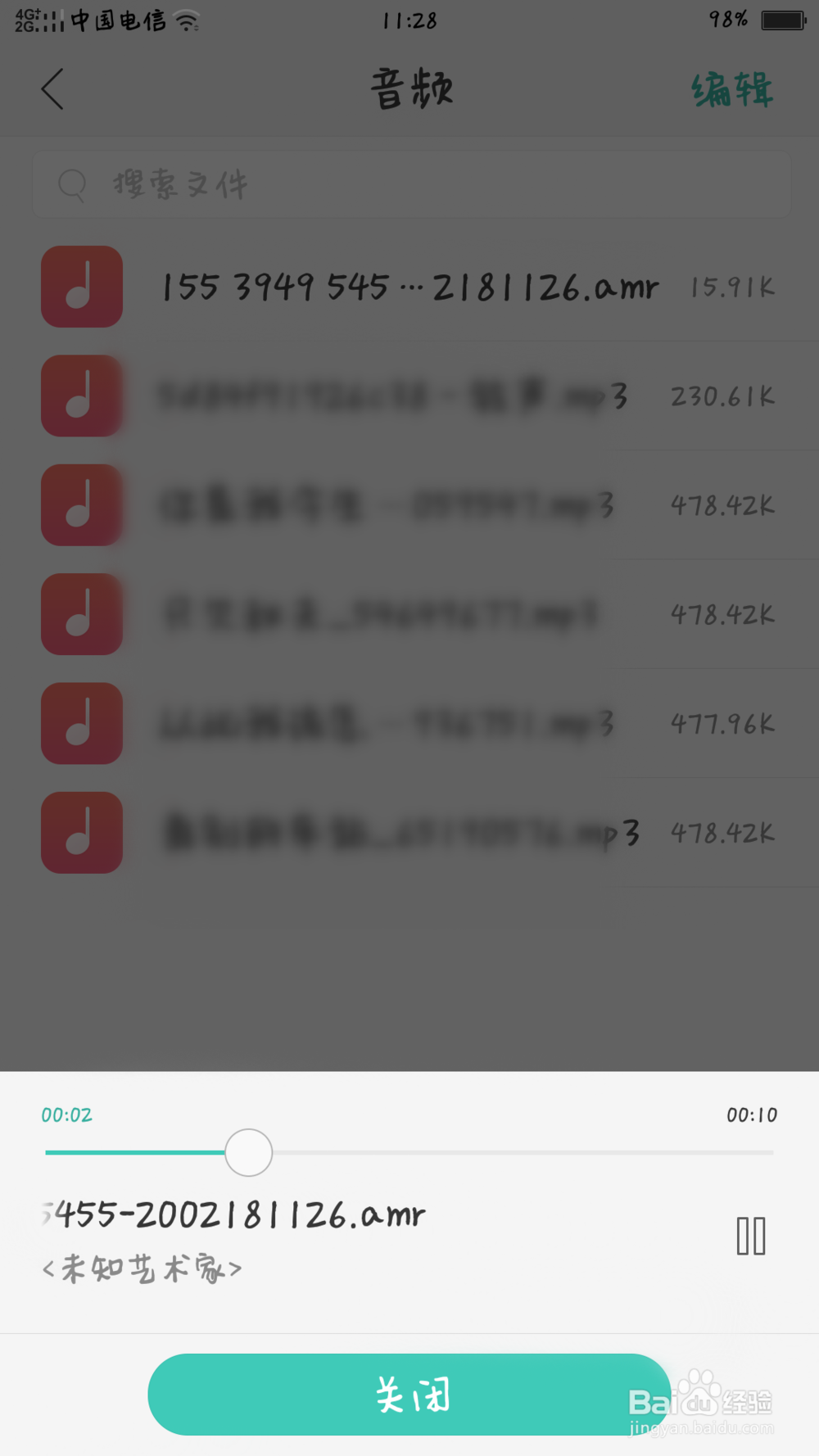Tap the music icon beside the 477.96K mp3

pyautogui.click(x=81, y=724)
